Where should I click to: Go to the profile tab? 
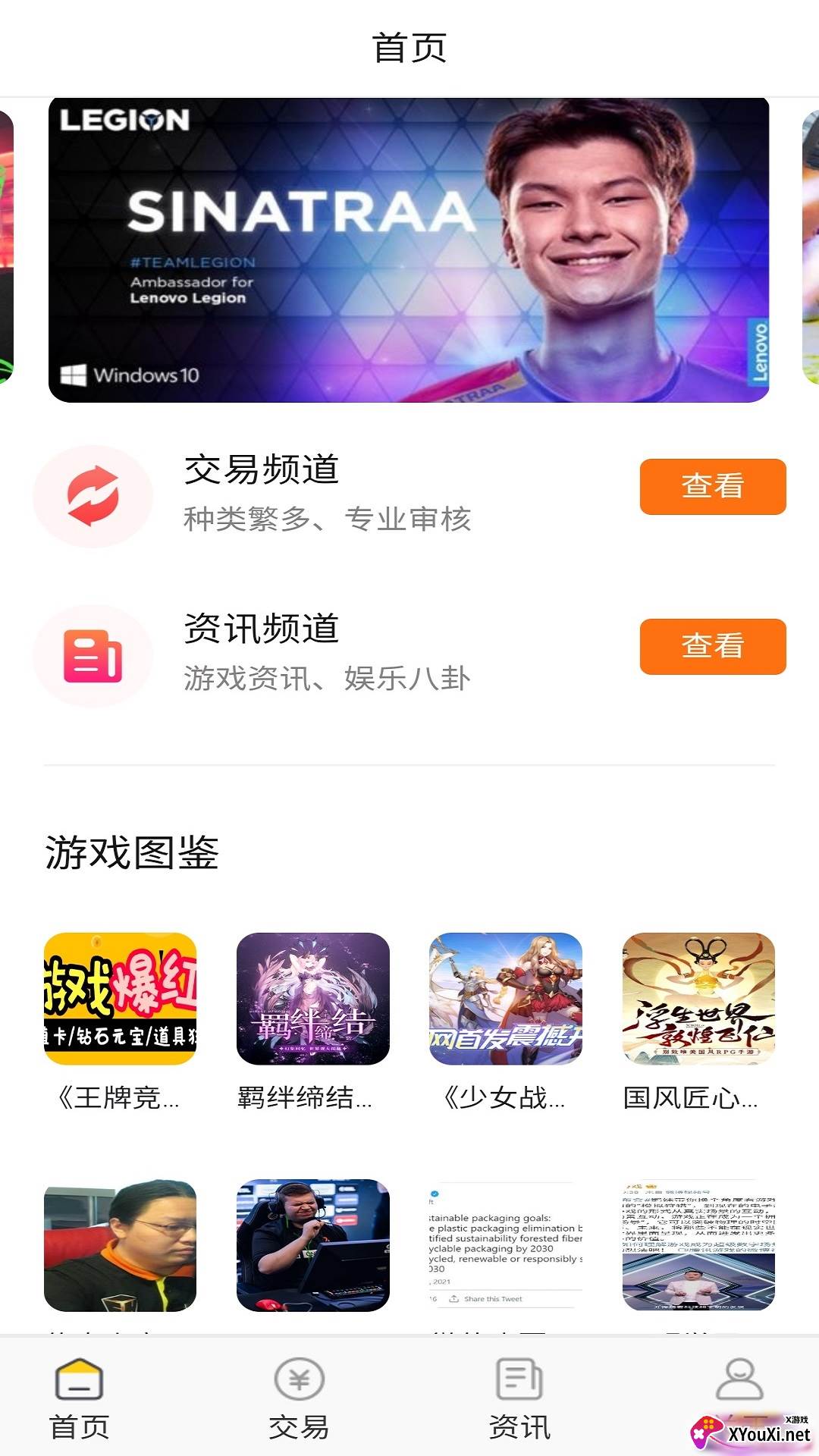tap(739, 1380)
